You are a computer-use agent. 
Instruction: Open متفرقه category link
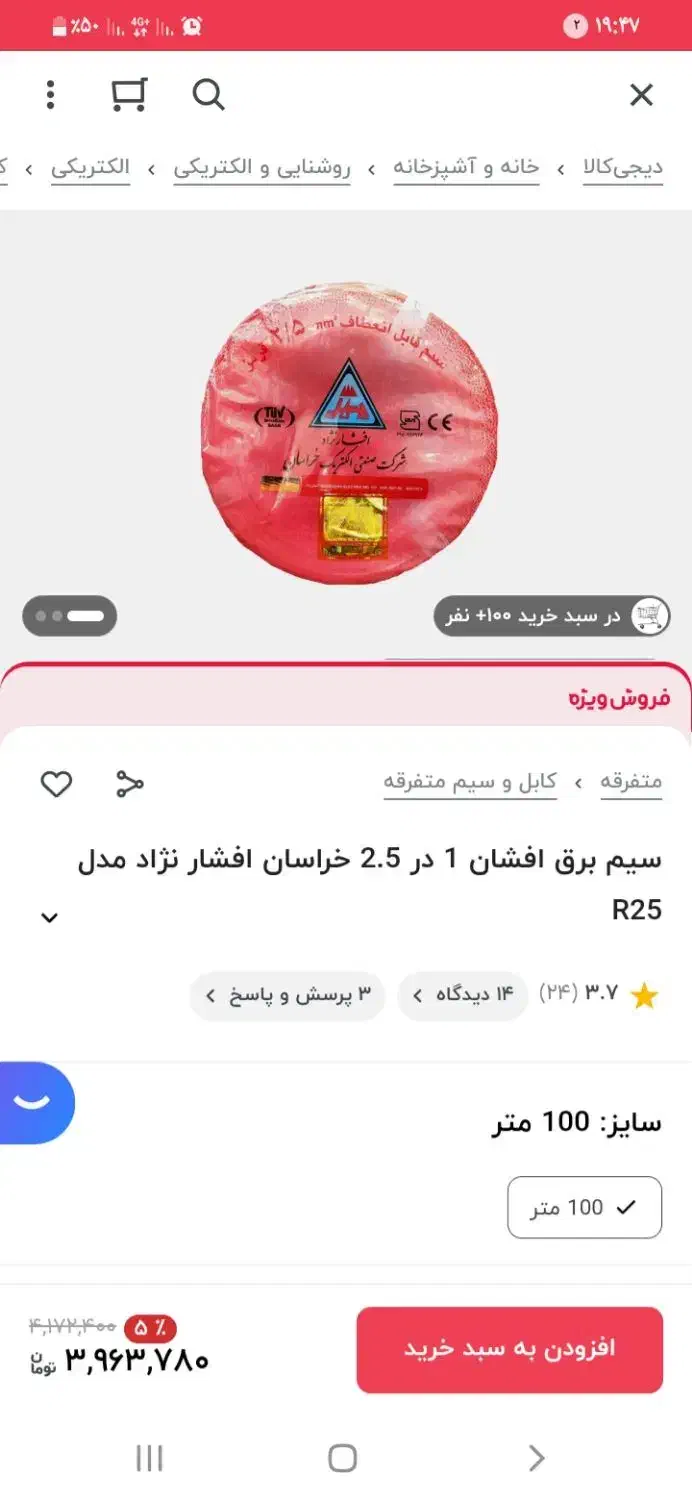pyautogui.click(x=631, y=782)
